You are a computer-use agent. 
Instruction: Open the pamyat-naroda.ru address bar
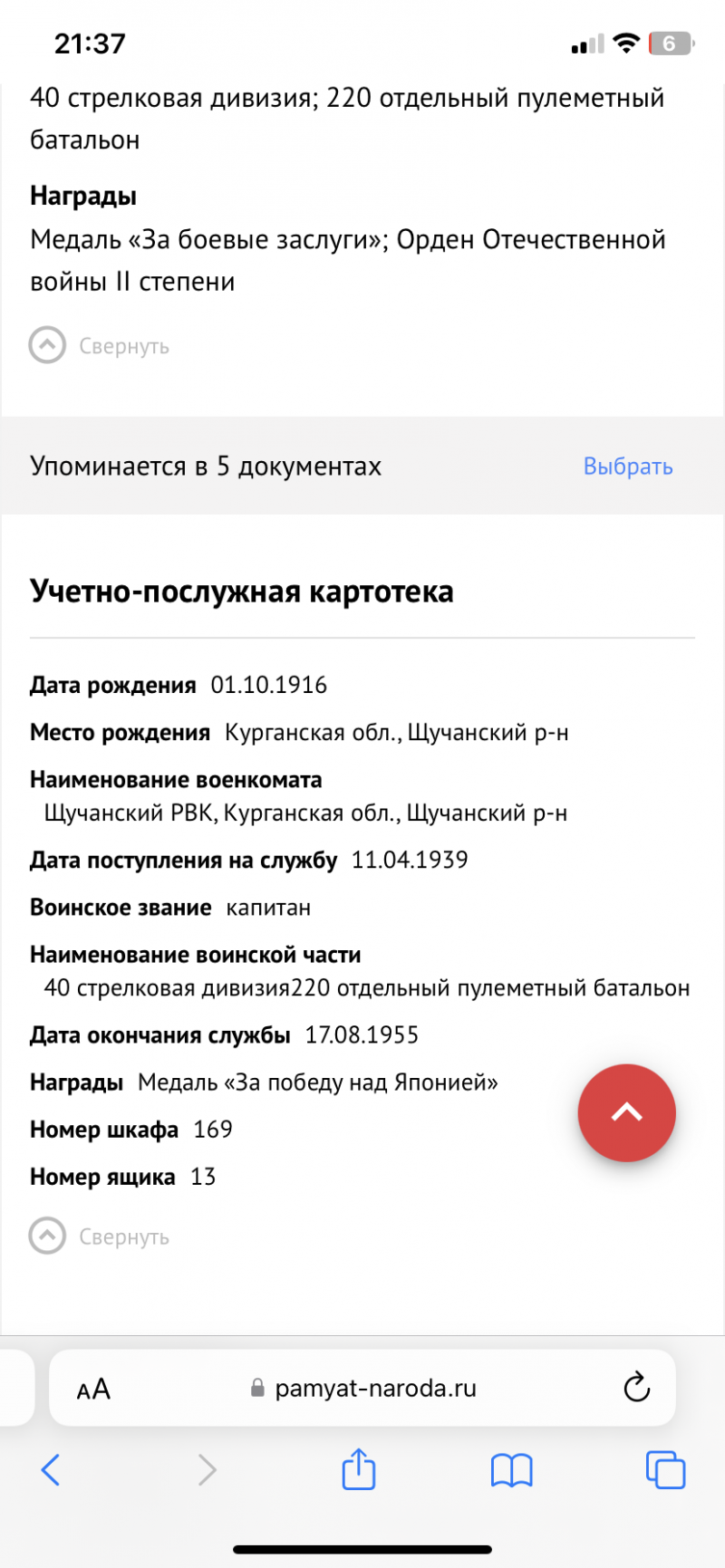coord(362,1388)
